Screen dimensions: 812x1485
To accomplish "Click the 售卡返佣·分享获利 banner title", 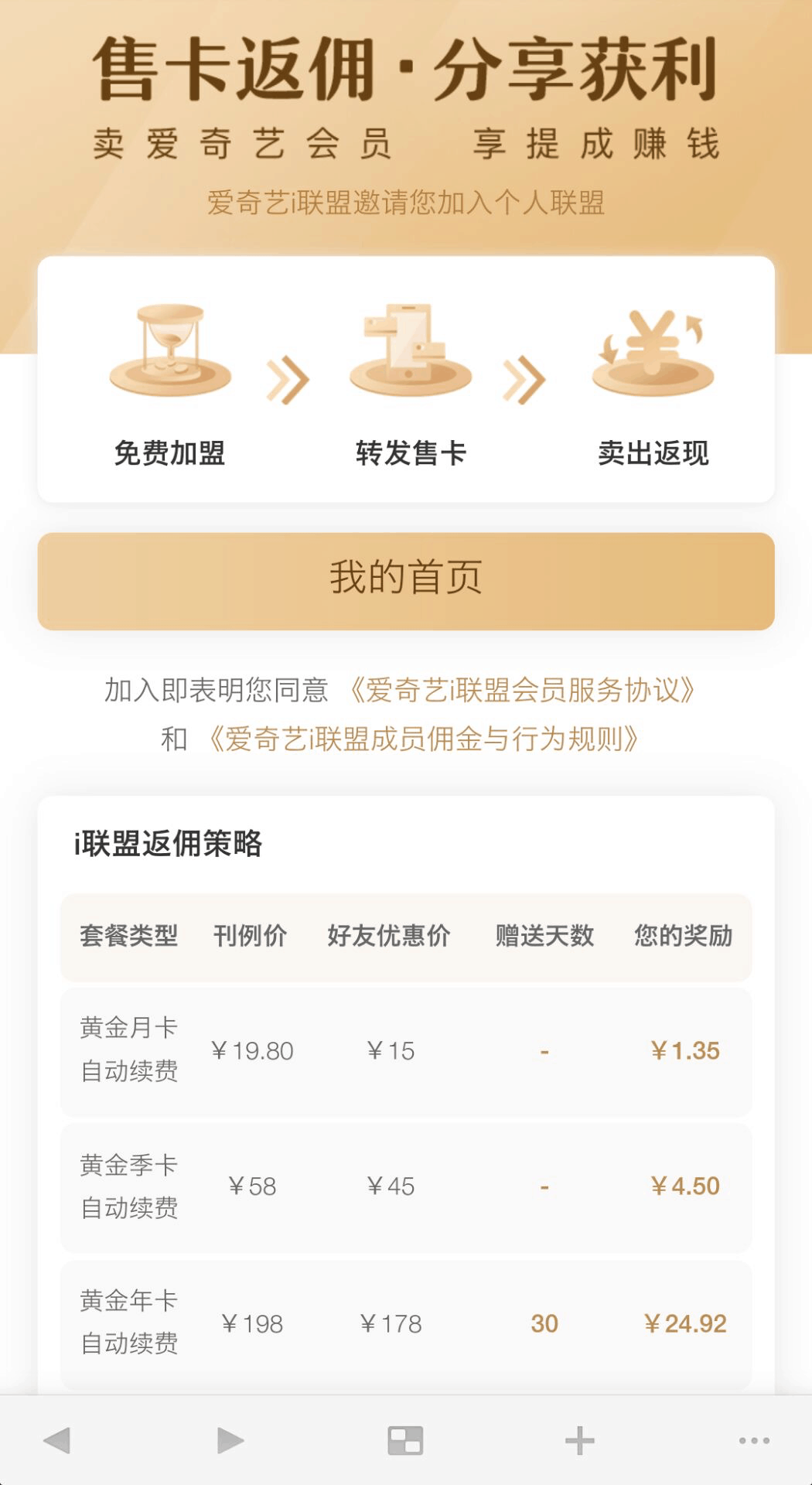I will click(406, 68).
